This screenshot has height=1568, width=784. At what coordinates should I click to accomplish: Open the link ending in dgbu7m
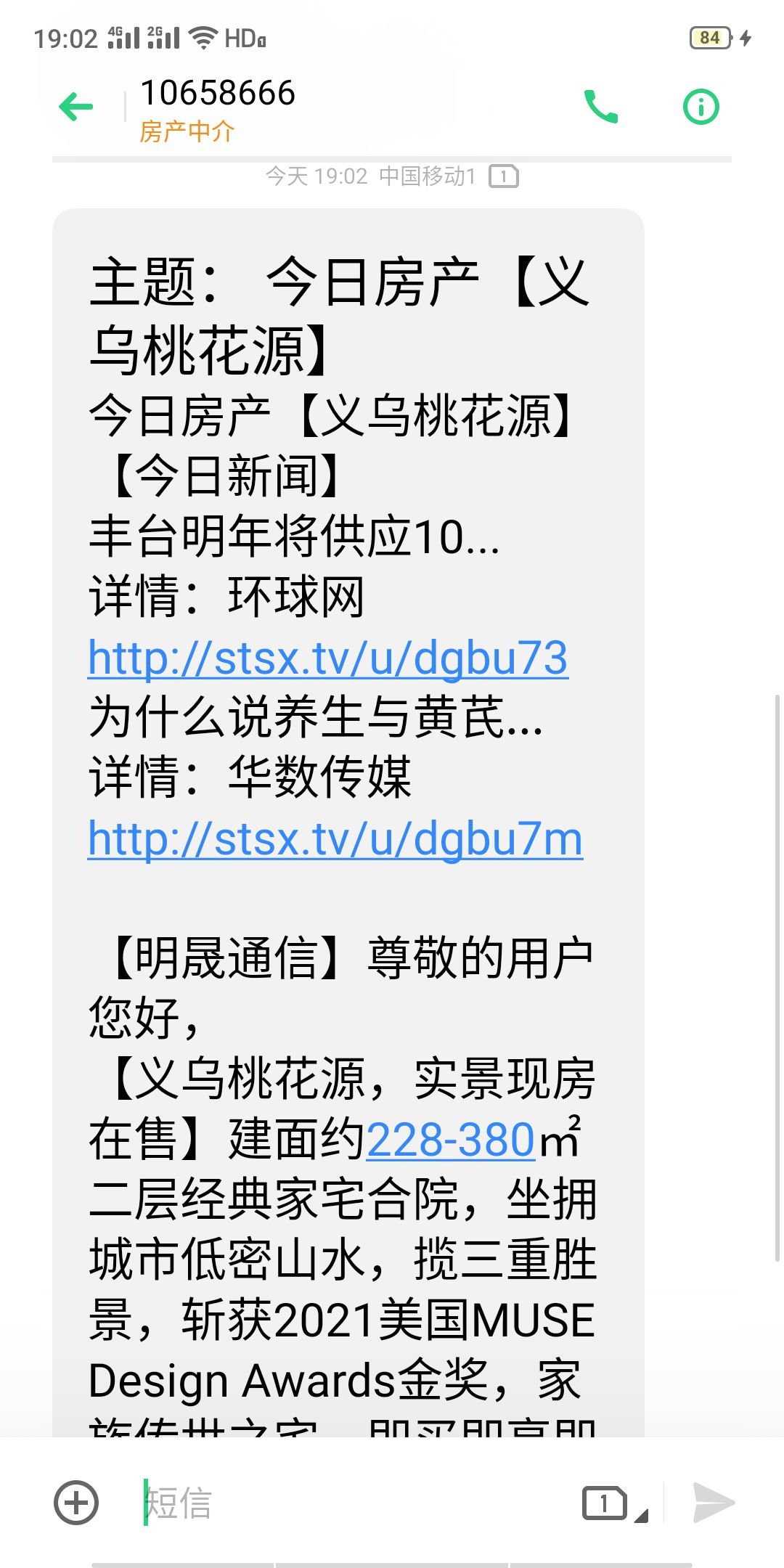click(335, 839)
